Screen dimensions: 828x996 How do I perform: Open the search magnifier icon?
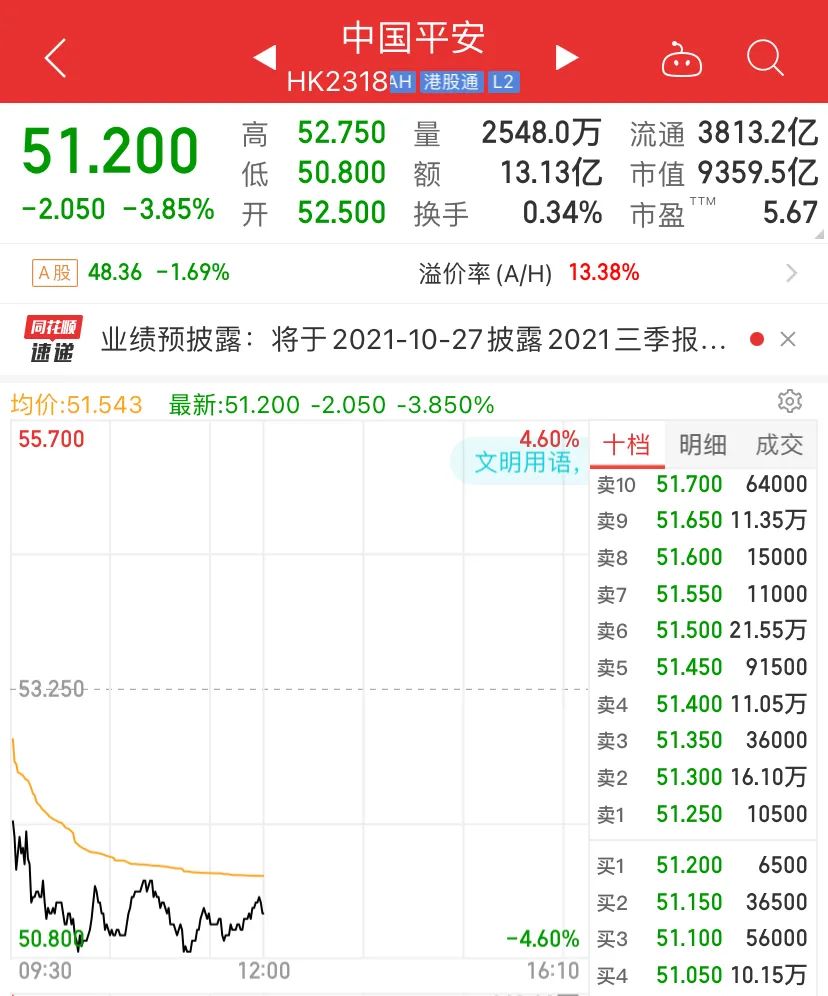coord(765,59)
